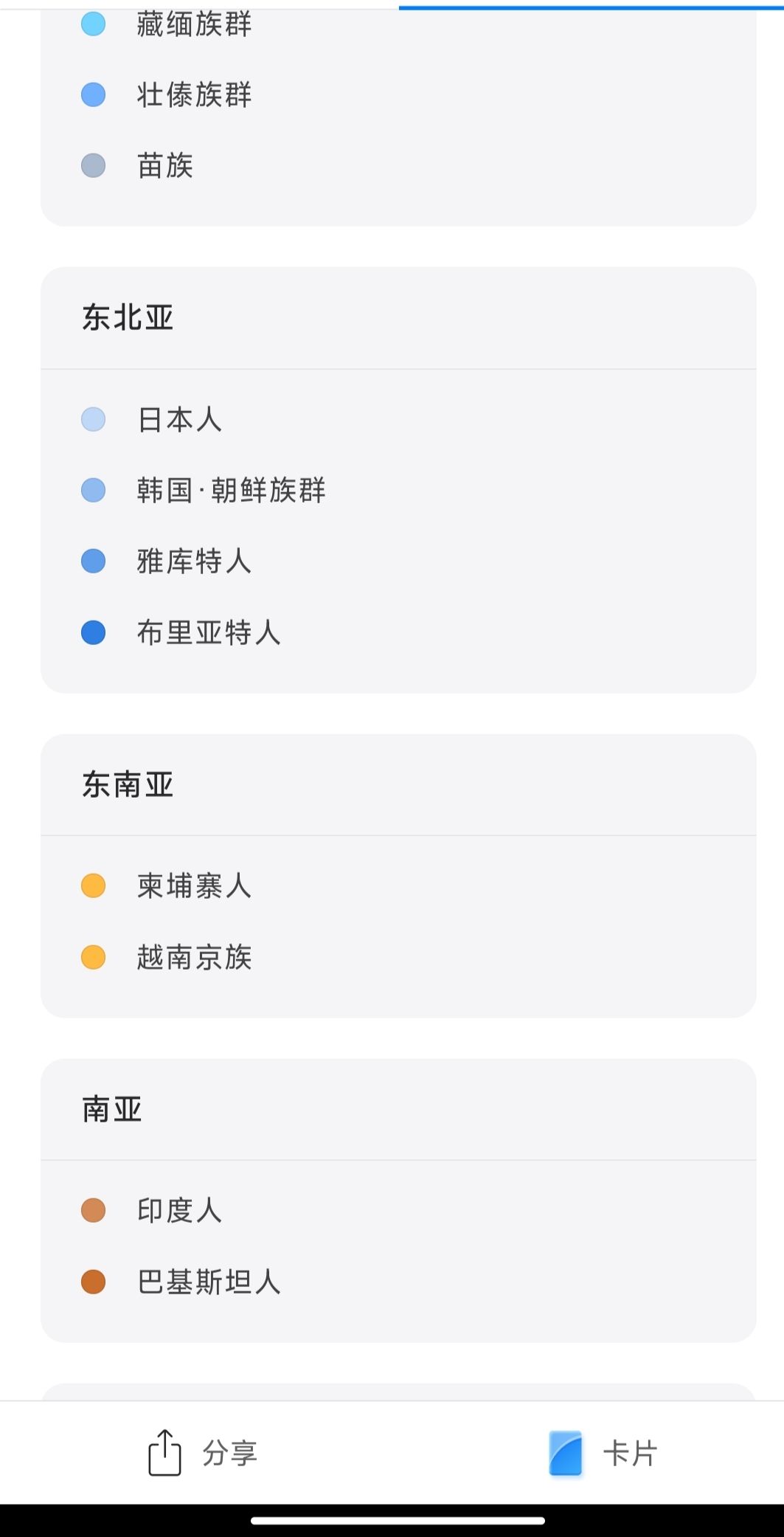Open the 卡片 card view
This screenshot has width=784, height=1537.
[x=603, y=1453]
